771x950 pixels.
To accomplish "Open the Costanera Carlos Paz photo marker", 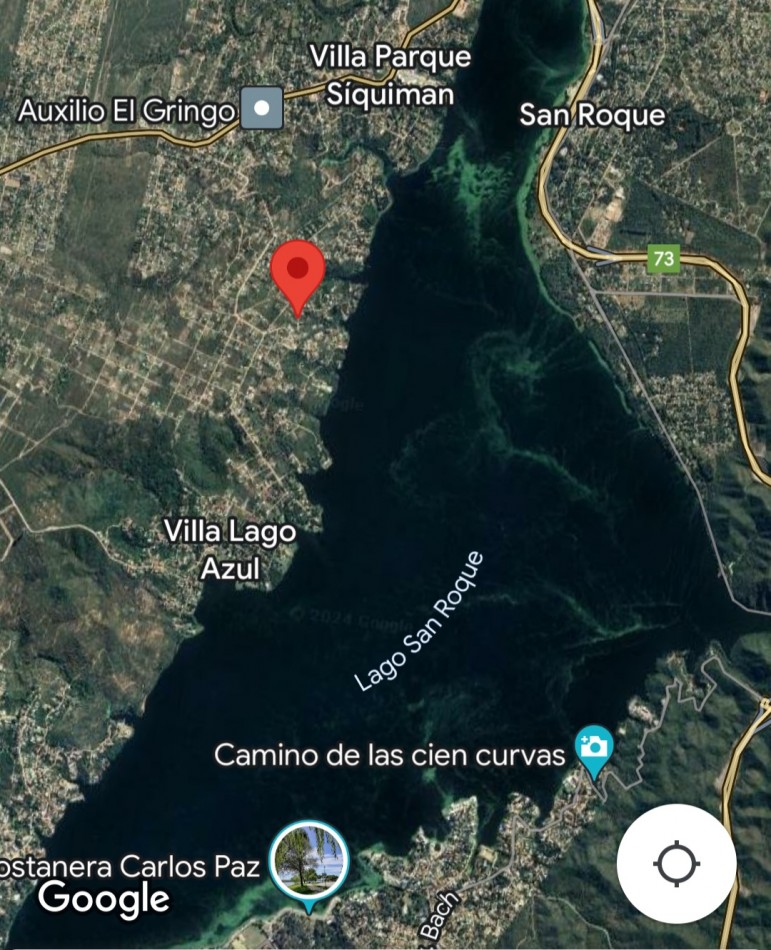I will click(x=309, y=861).
